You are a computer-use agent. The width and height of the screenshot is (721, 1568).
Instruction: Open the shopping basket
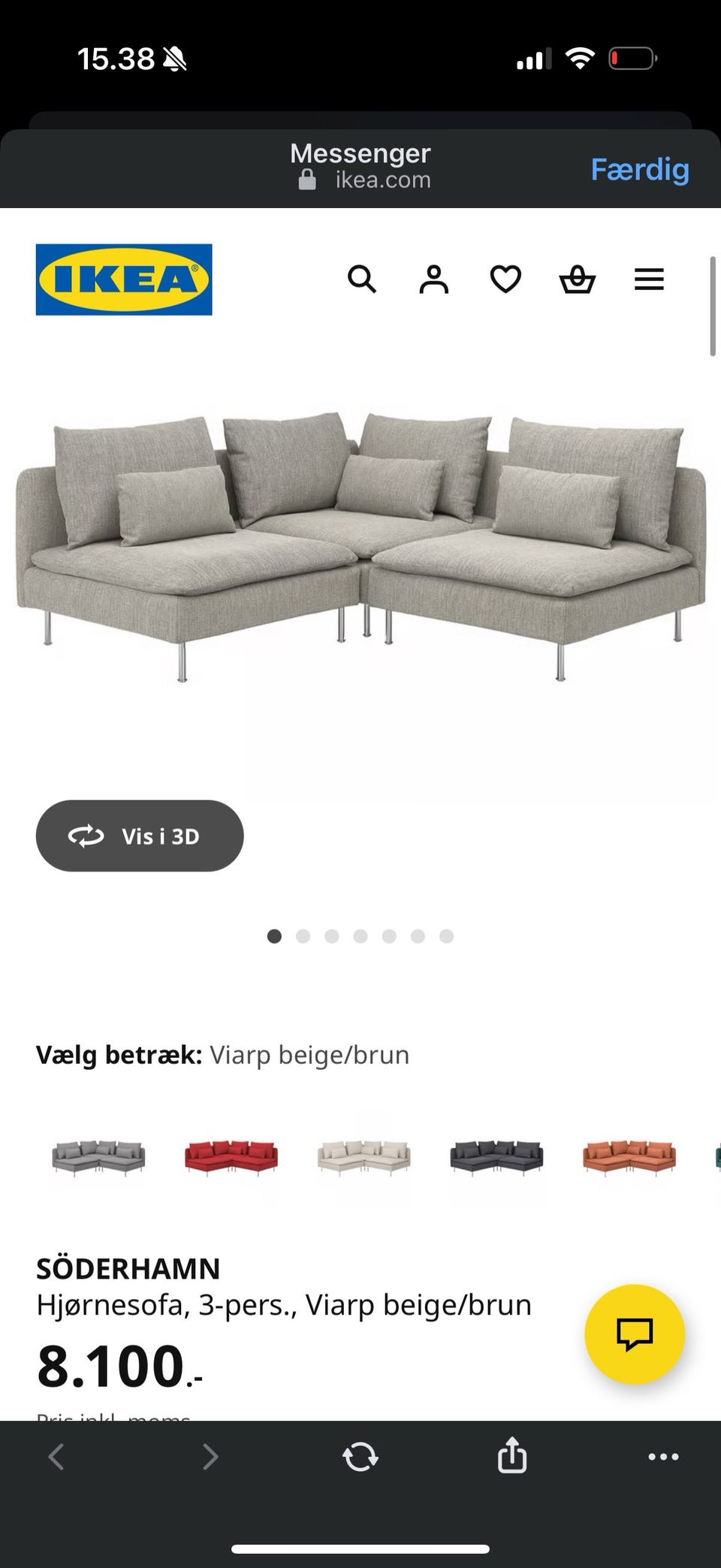577,279
